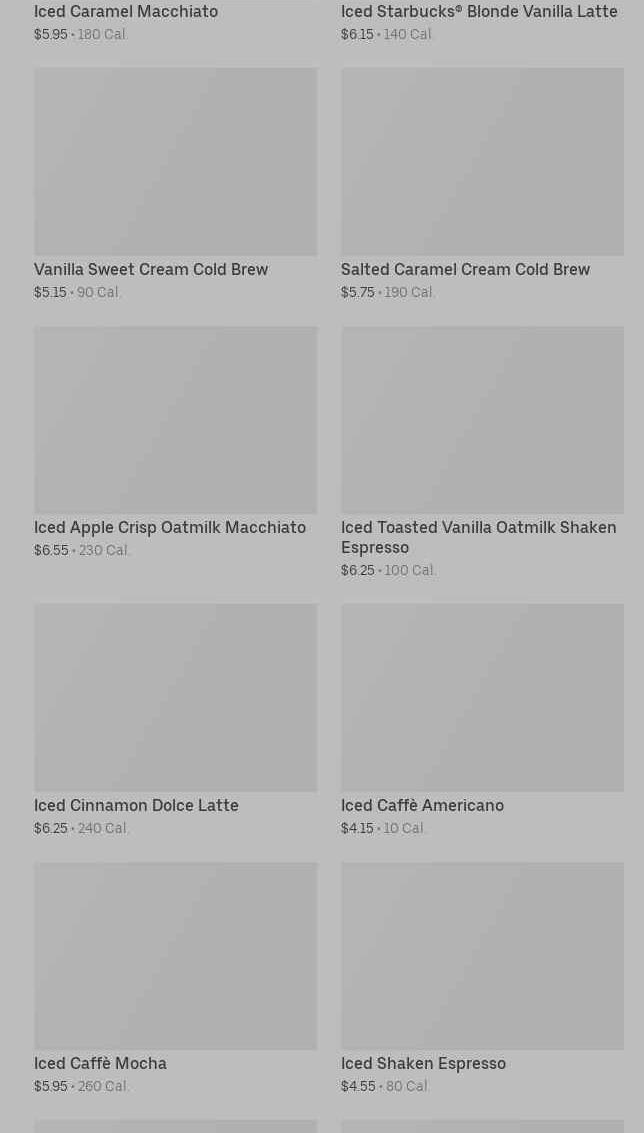
Task: Open Iced Toasted Vanilla Oatmilk Shaken Espresso
Action: coord(482,452)
